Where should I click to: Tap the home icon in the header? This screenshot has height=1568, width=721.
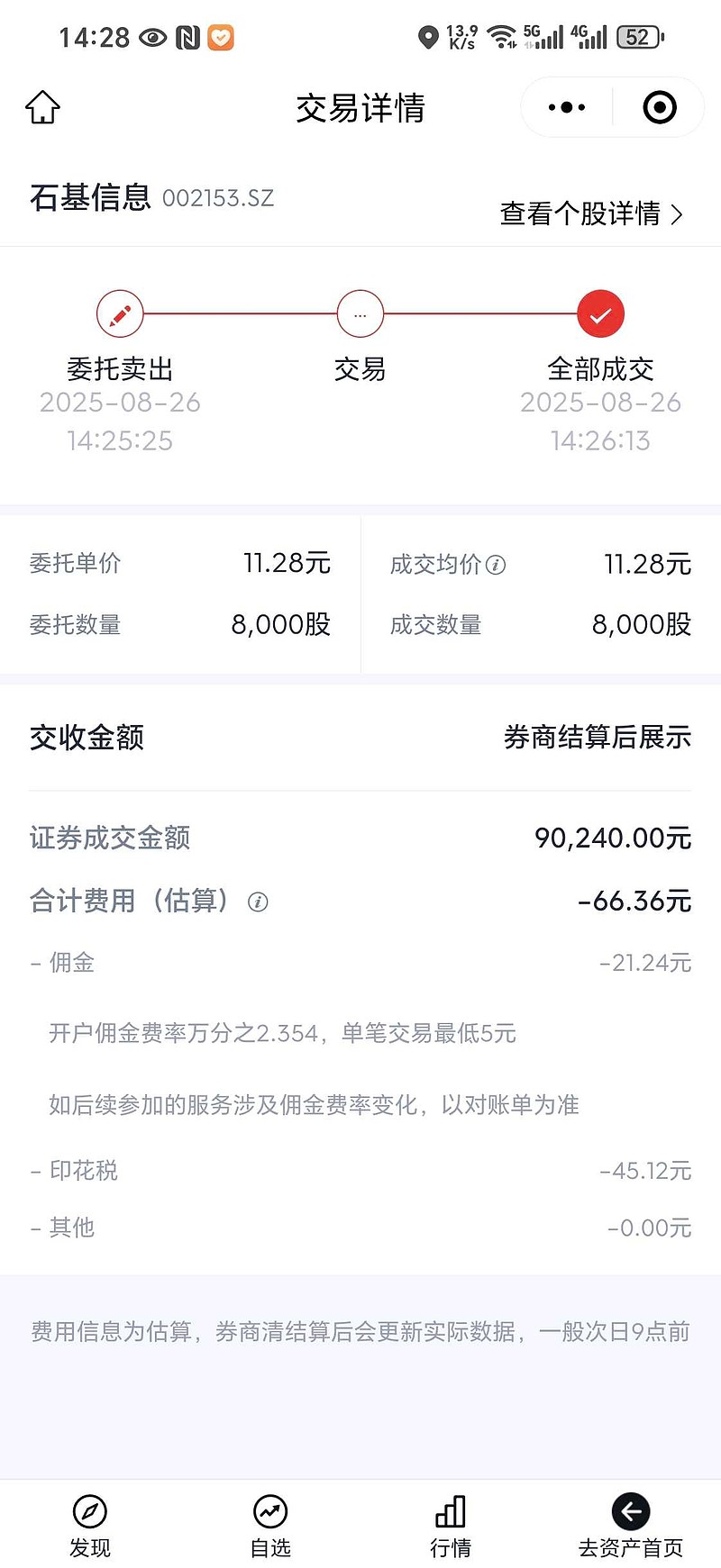[x=42, y=107]
